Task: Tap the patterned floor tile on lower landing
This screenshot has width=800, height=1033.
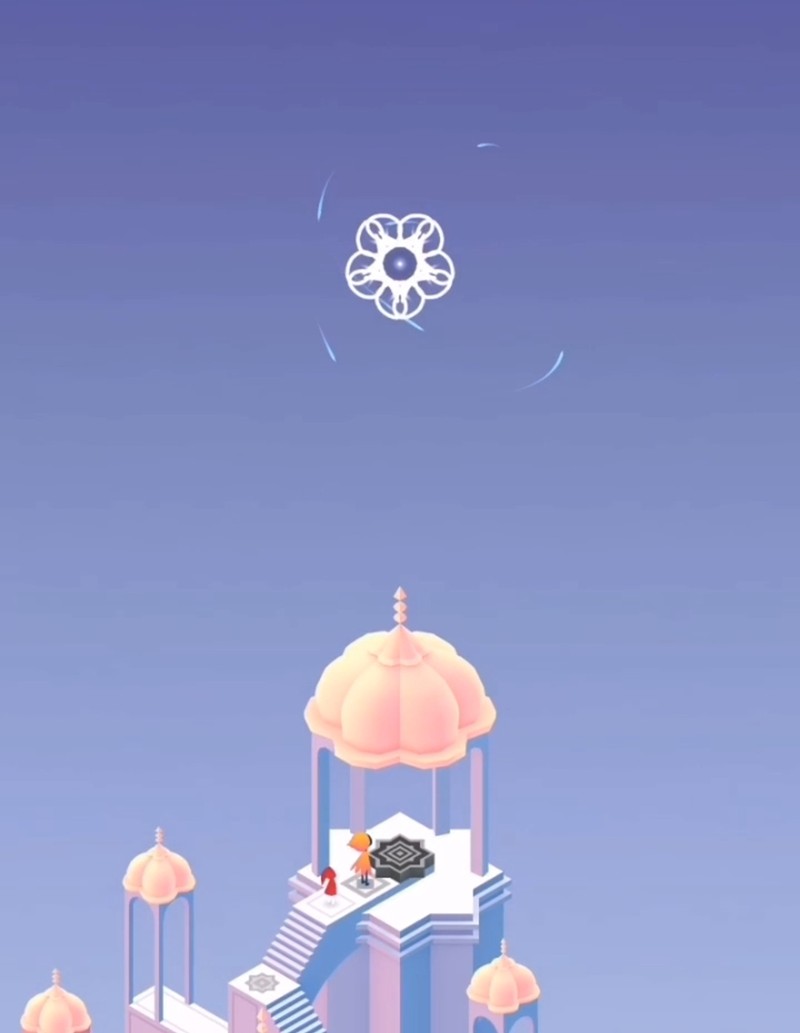Action: tap(262, 982)
